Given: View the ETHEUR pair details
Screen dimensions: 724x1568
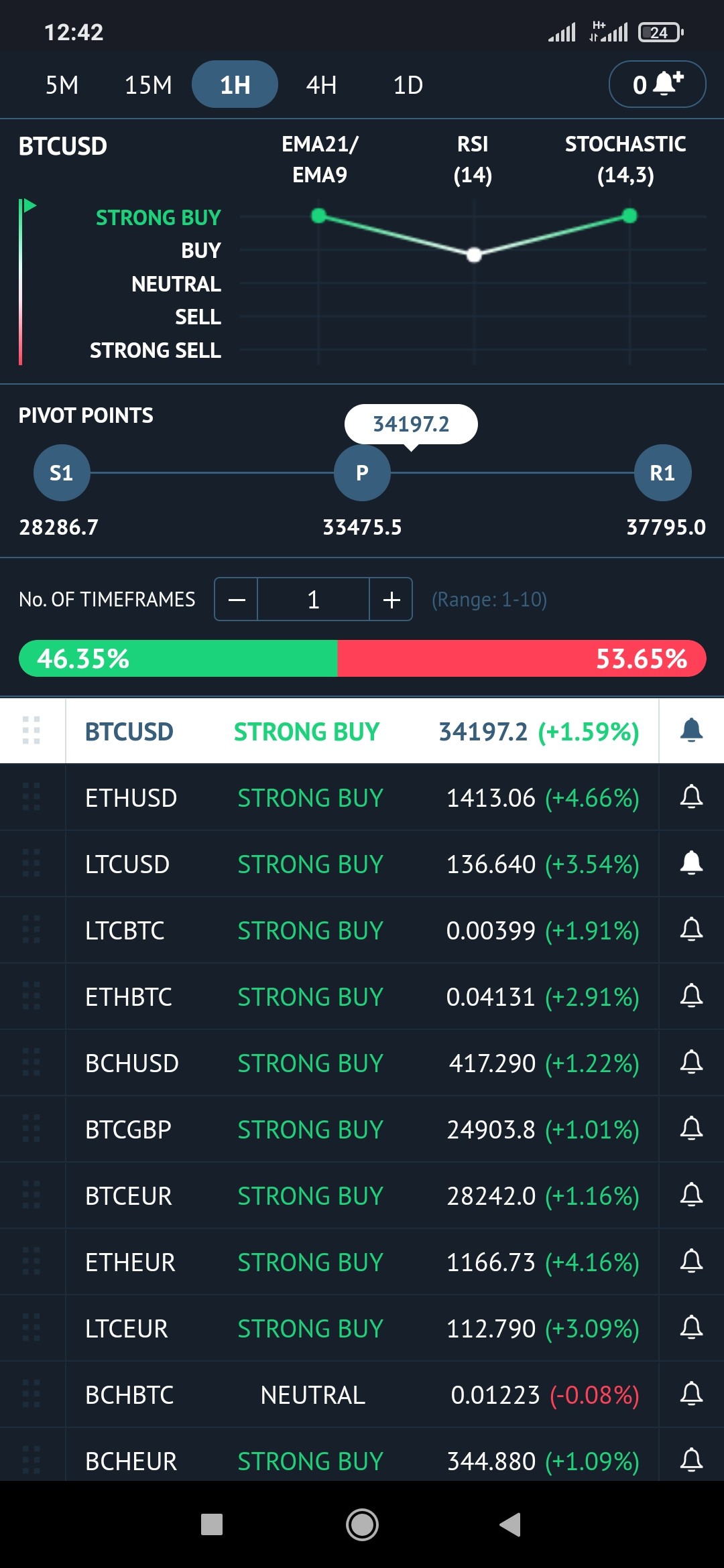Looking at the screenshot, I should coord(362,1262).
